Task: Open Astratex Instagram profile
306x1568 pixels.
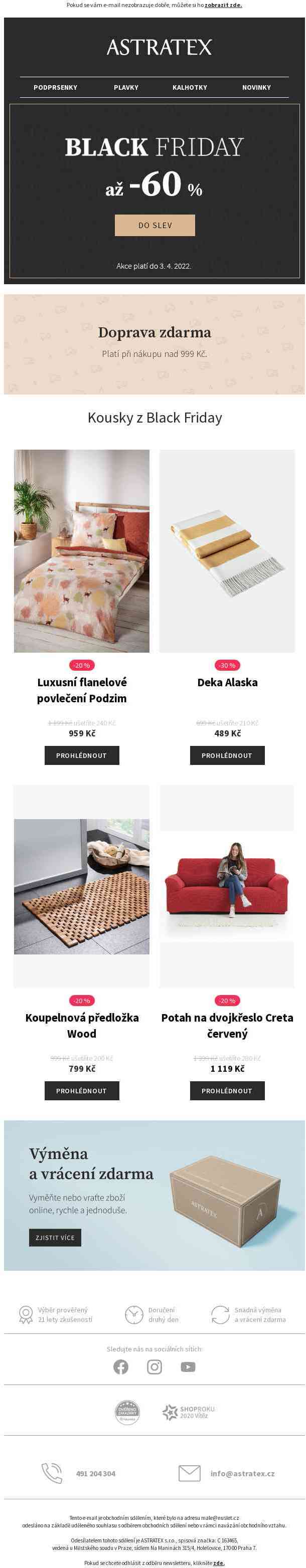Action: [155, 1366]
